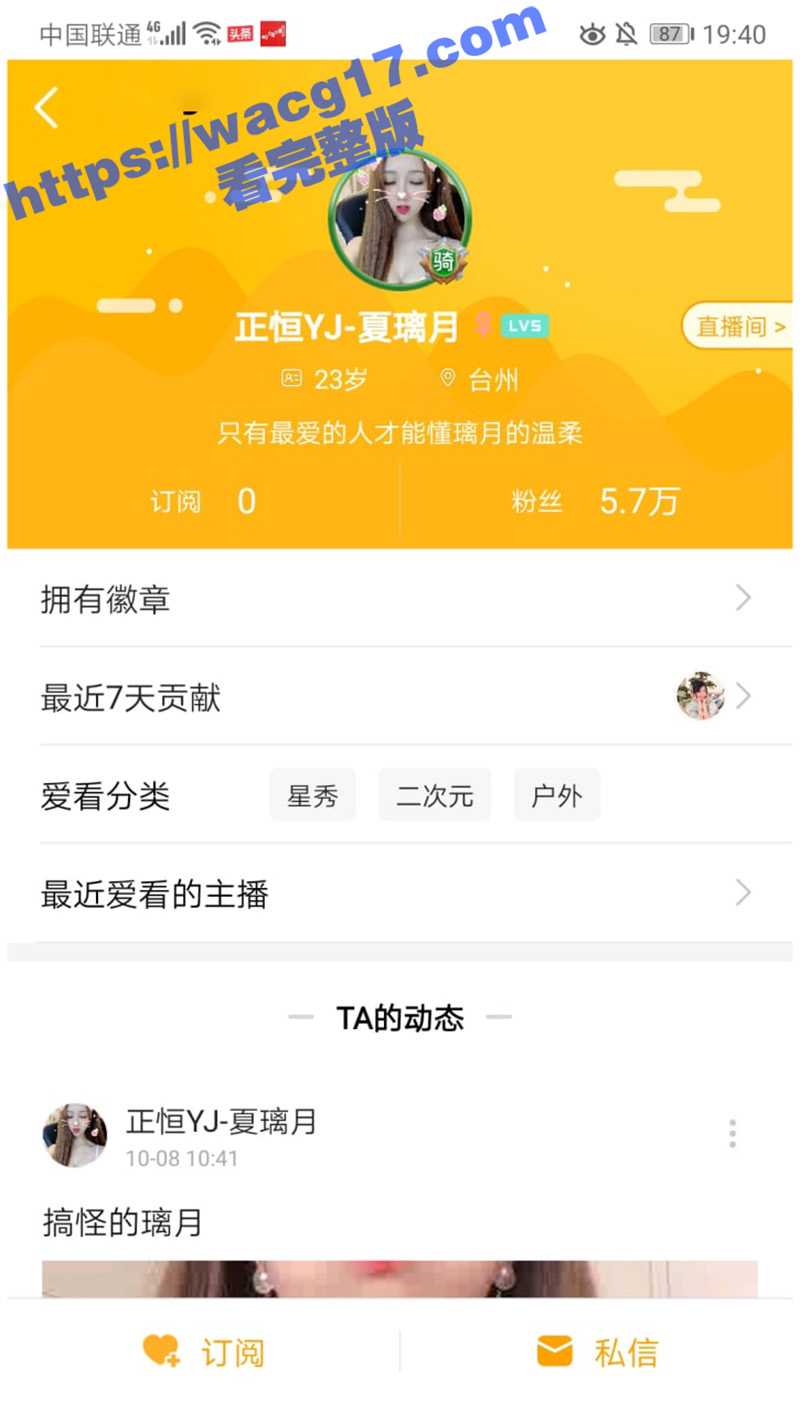Viewport: 800px width, 1412px height.
Task: Select the 二次元 category tag
Action: point(434,795)
